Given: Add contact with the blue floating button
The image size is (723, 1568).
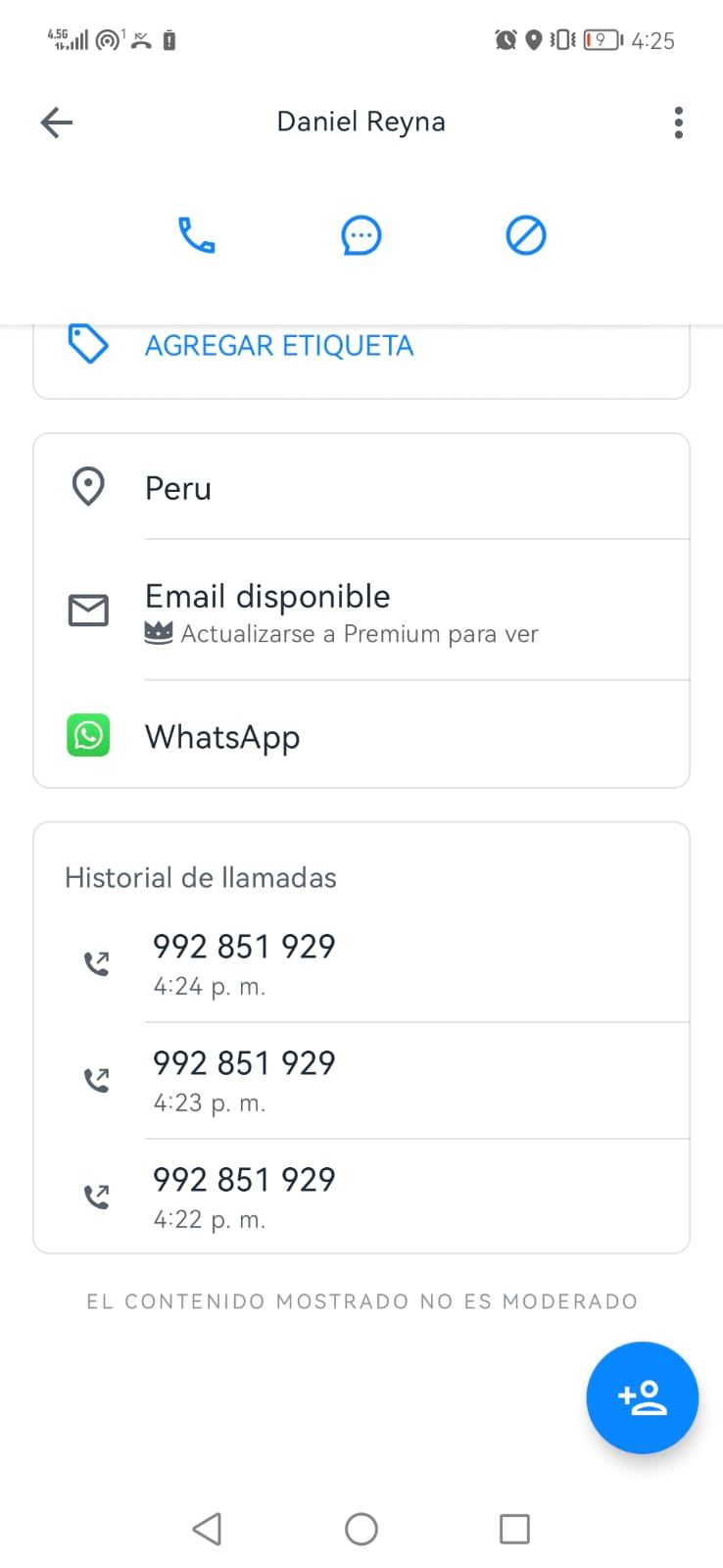Looking at the screenshot, I should coord(642,1397).
